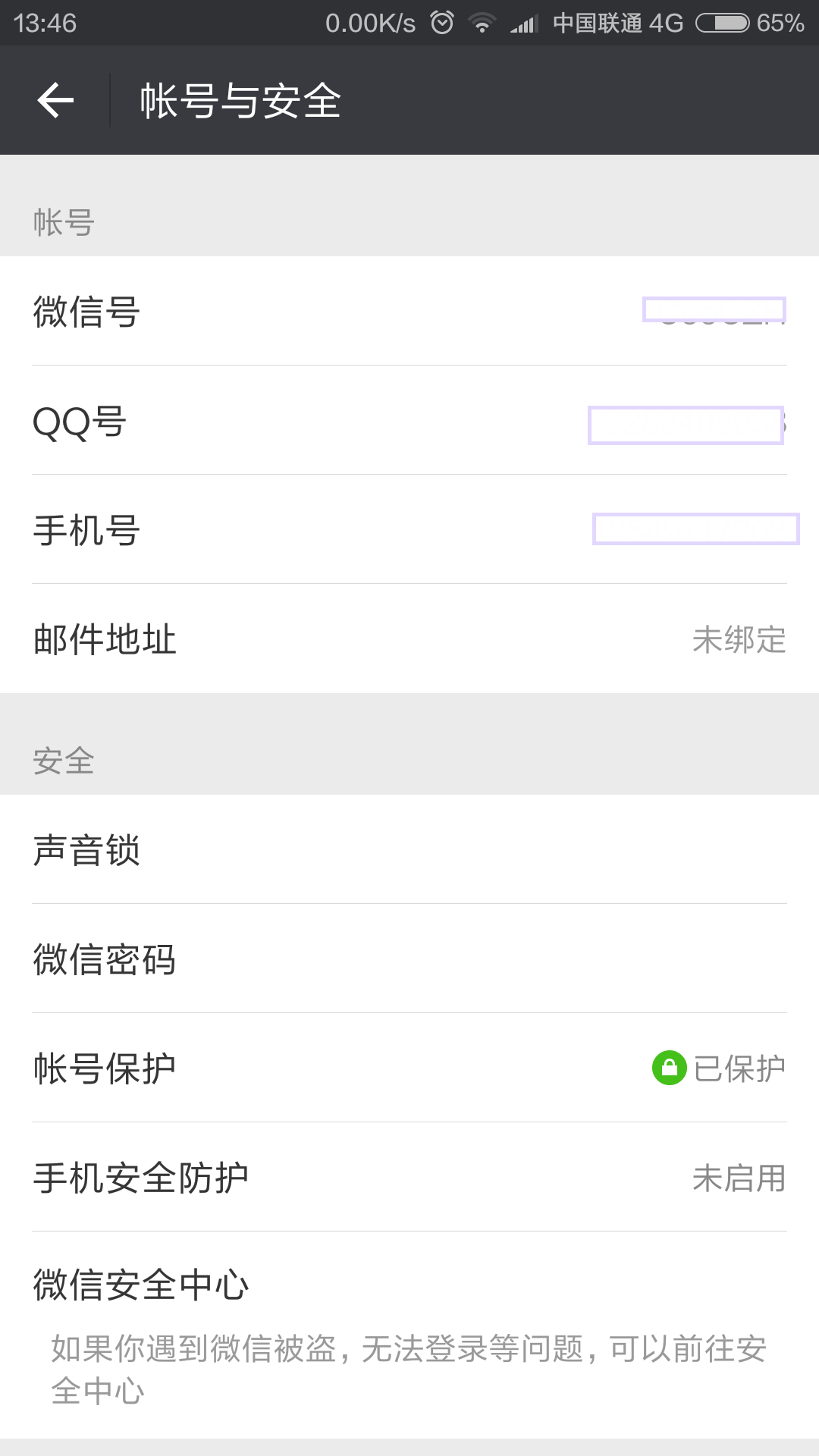
Task: Open the 微信号 row
Action: (x=409, y=311)
